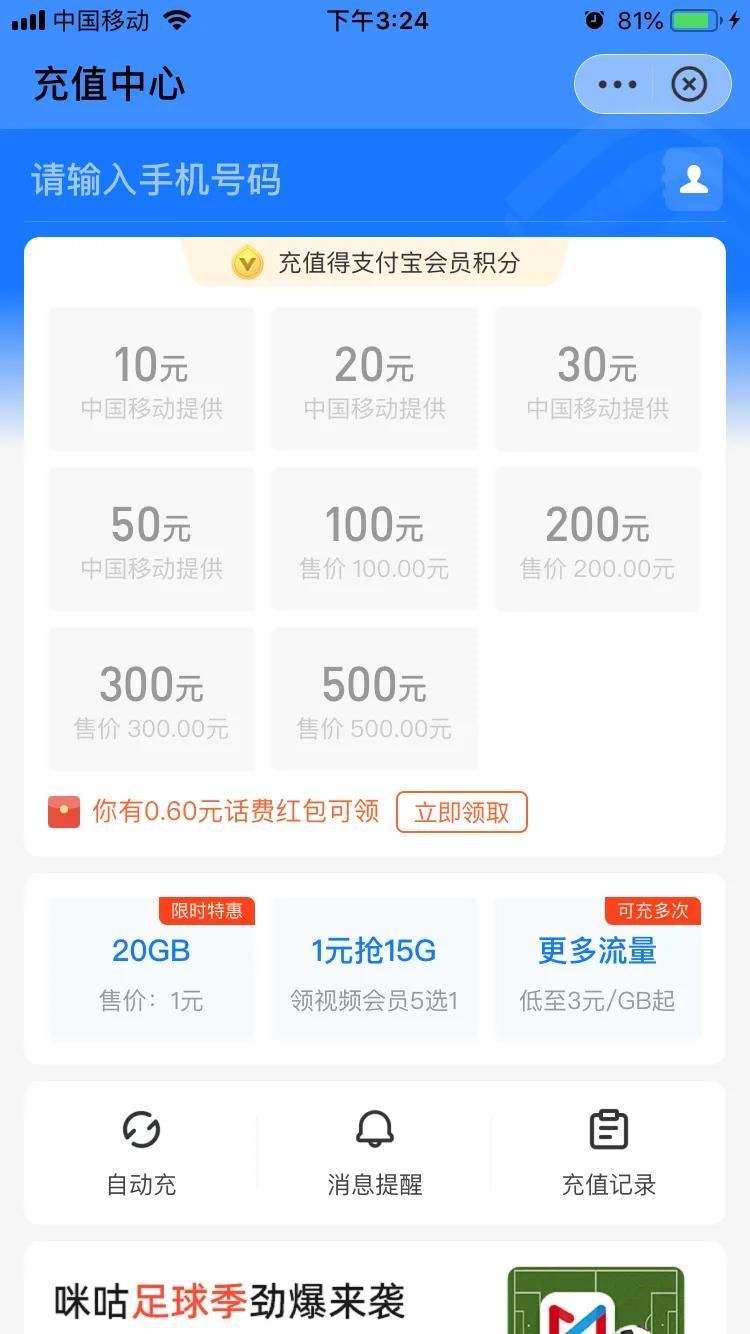750x1334 pixels.
Task: Pick the 100元 recharge amount
Action: click(374, 539)
